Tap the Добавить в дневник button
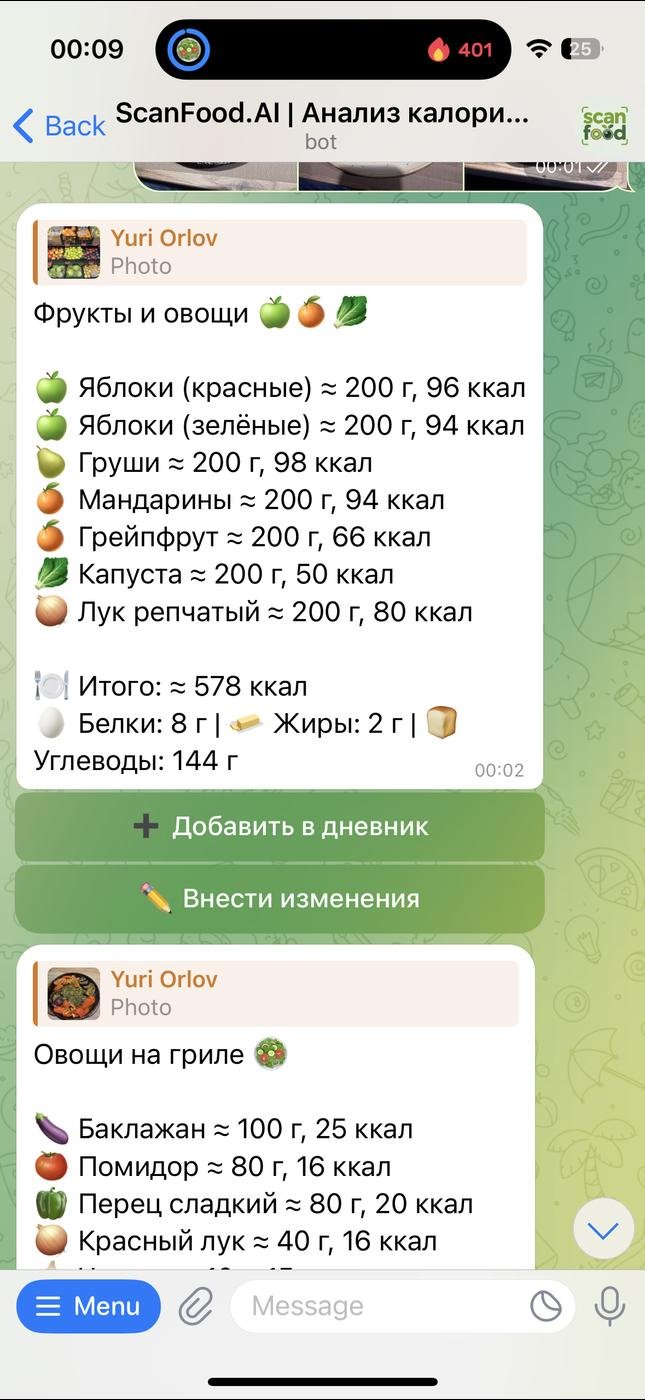Screen dimensions: 645x1400 tap(280, 827)
